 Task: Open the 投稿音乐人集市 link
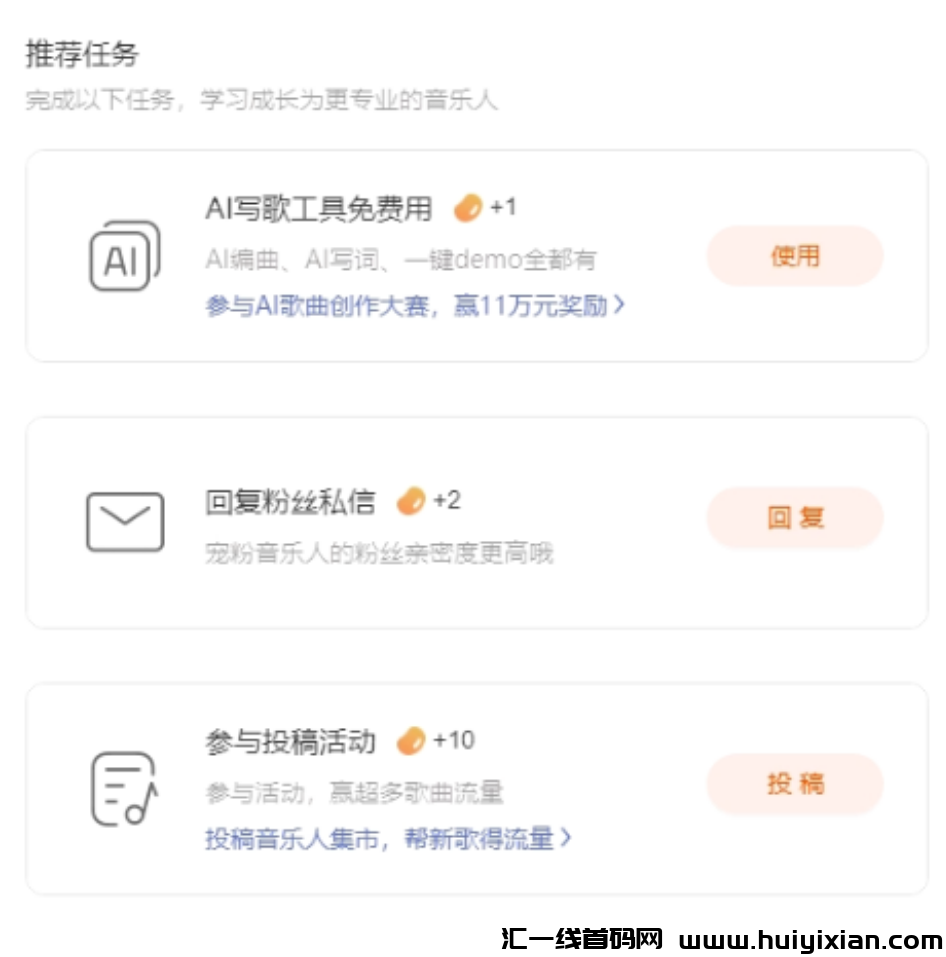click(x=387, y=838)
